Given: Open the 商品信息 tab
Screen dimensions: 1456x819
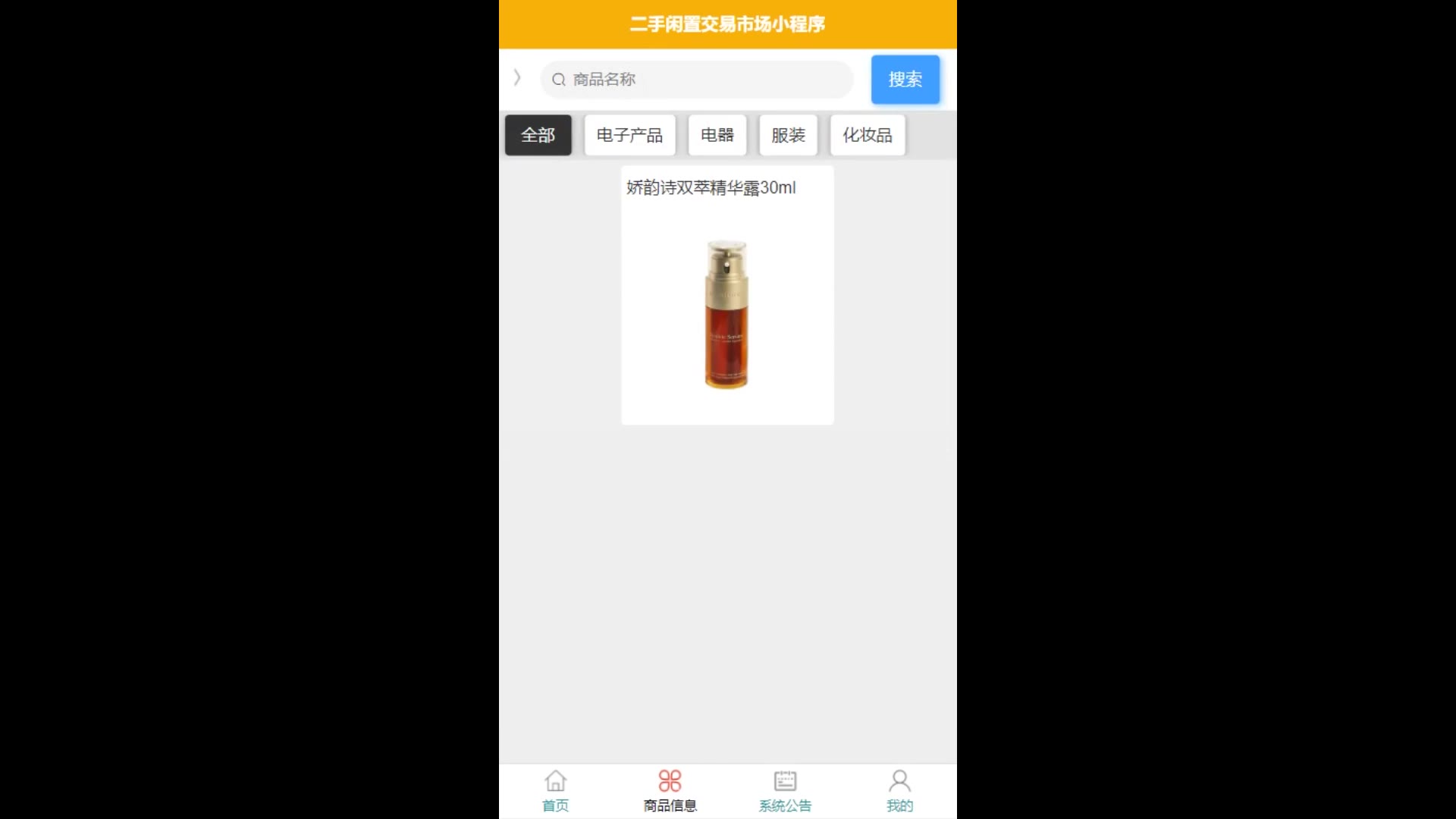Looking at the screenshot, I should [670, 791].
